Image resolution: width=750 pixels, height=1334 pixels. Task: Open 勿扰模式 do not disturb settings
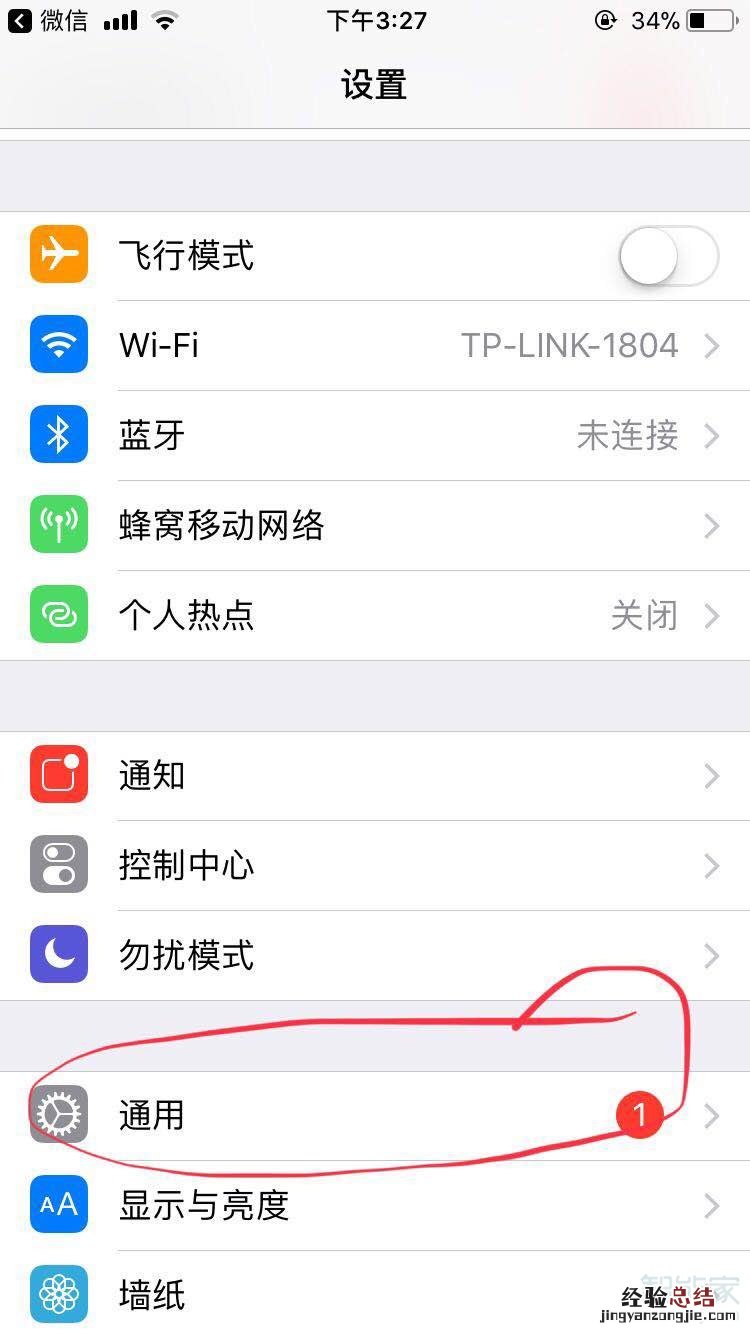(375, 956)
